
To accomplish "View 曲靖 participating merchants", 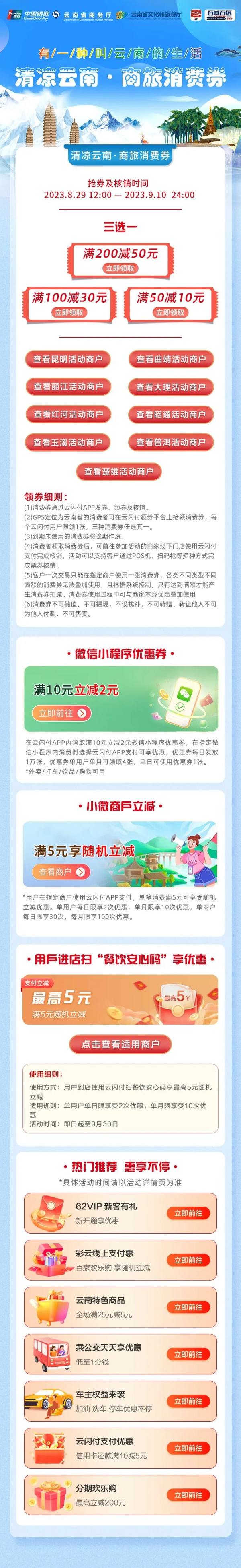I will pos(171,359).
